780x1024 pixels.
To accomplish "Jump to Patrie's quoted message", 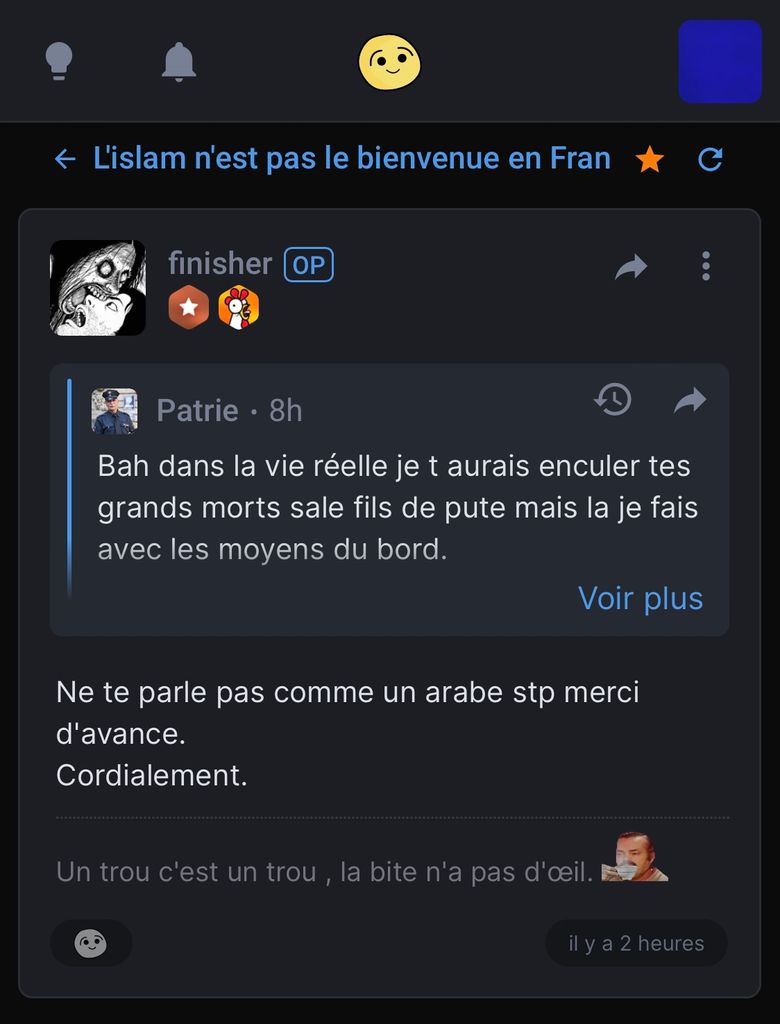I will click(690, 401).
